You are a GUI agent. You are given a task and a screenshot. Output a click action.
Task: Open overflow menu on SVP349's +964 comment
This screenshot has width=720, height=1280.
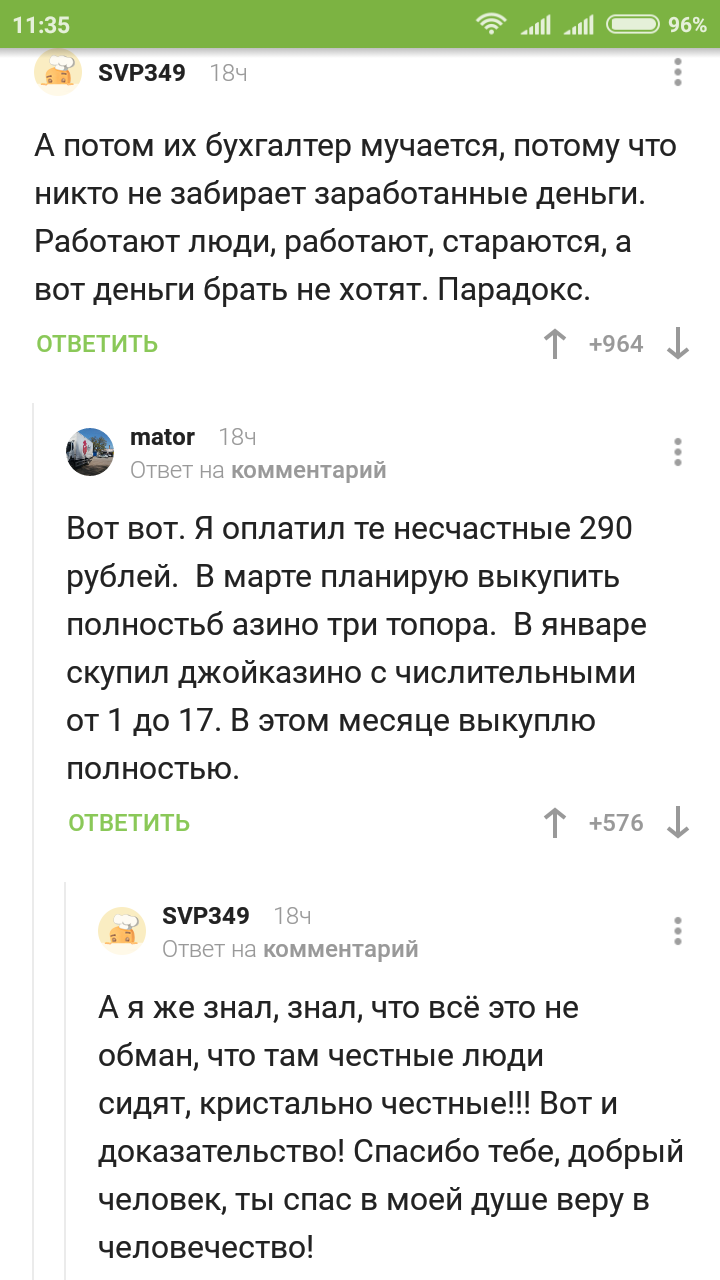pyautogui.click(x=678, y=72)
